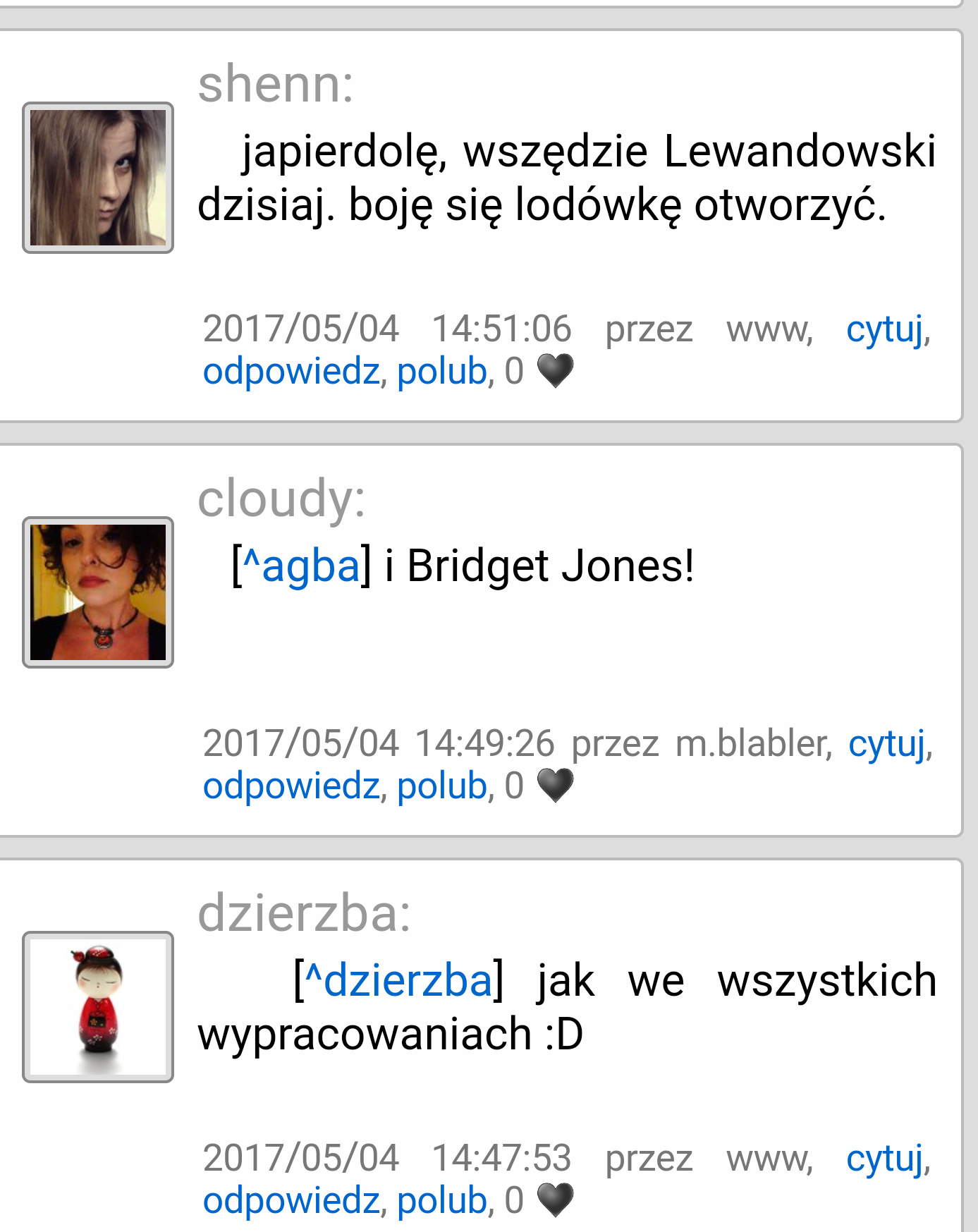Open shenn's avatar picture
Viewport: 978px width, 1232px height.
[98, 178]
